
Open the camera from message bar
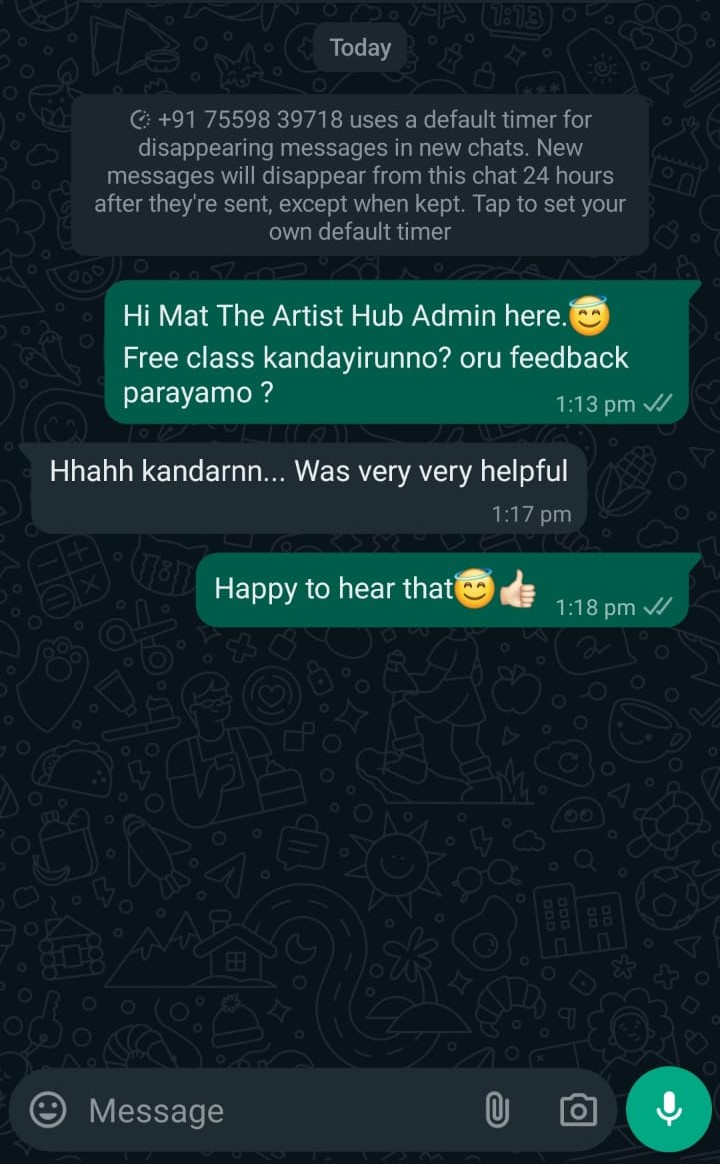click(x=578, y=1110)
